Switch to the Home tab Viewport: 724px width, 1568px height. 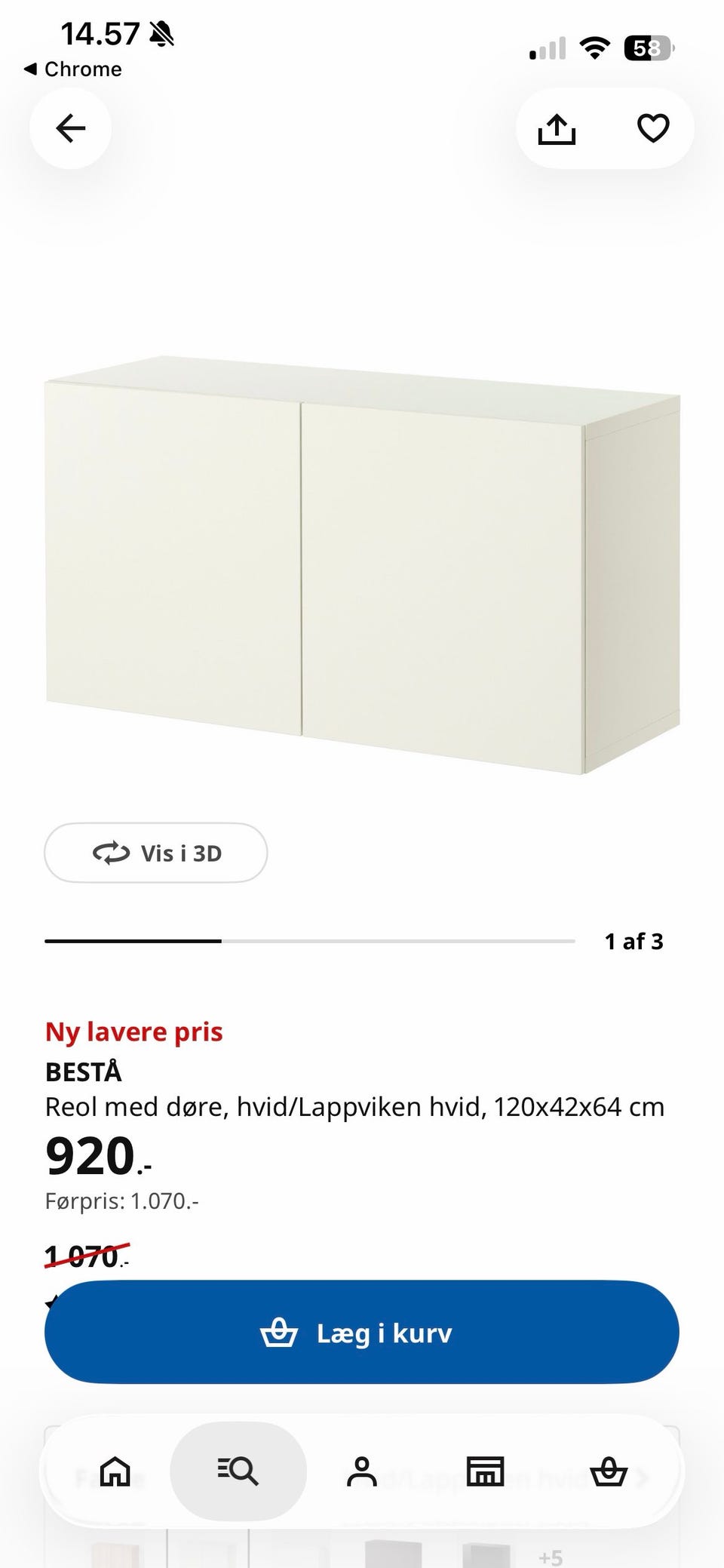115,1471
